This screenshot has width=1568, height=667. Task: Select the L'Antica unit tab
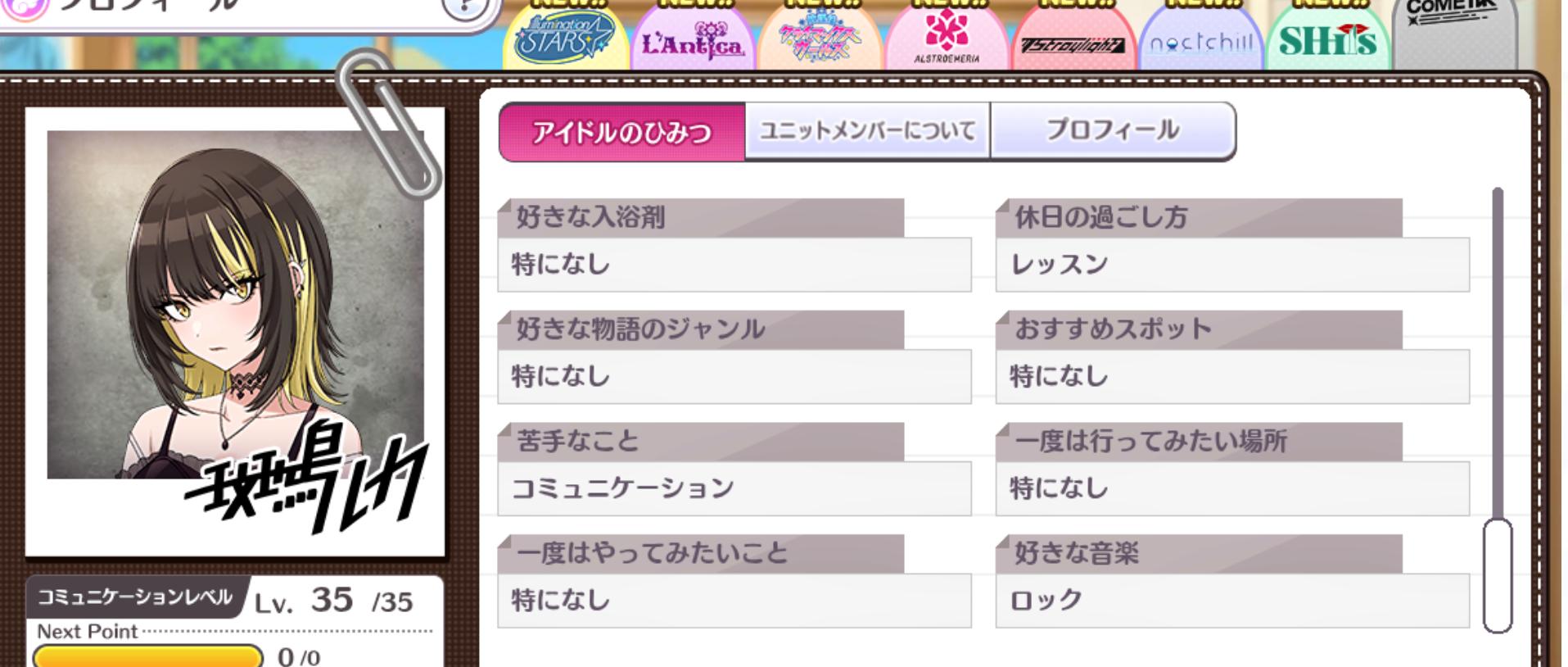click(x=693, y=39)
